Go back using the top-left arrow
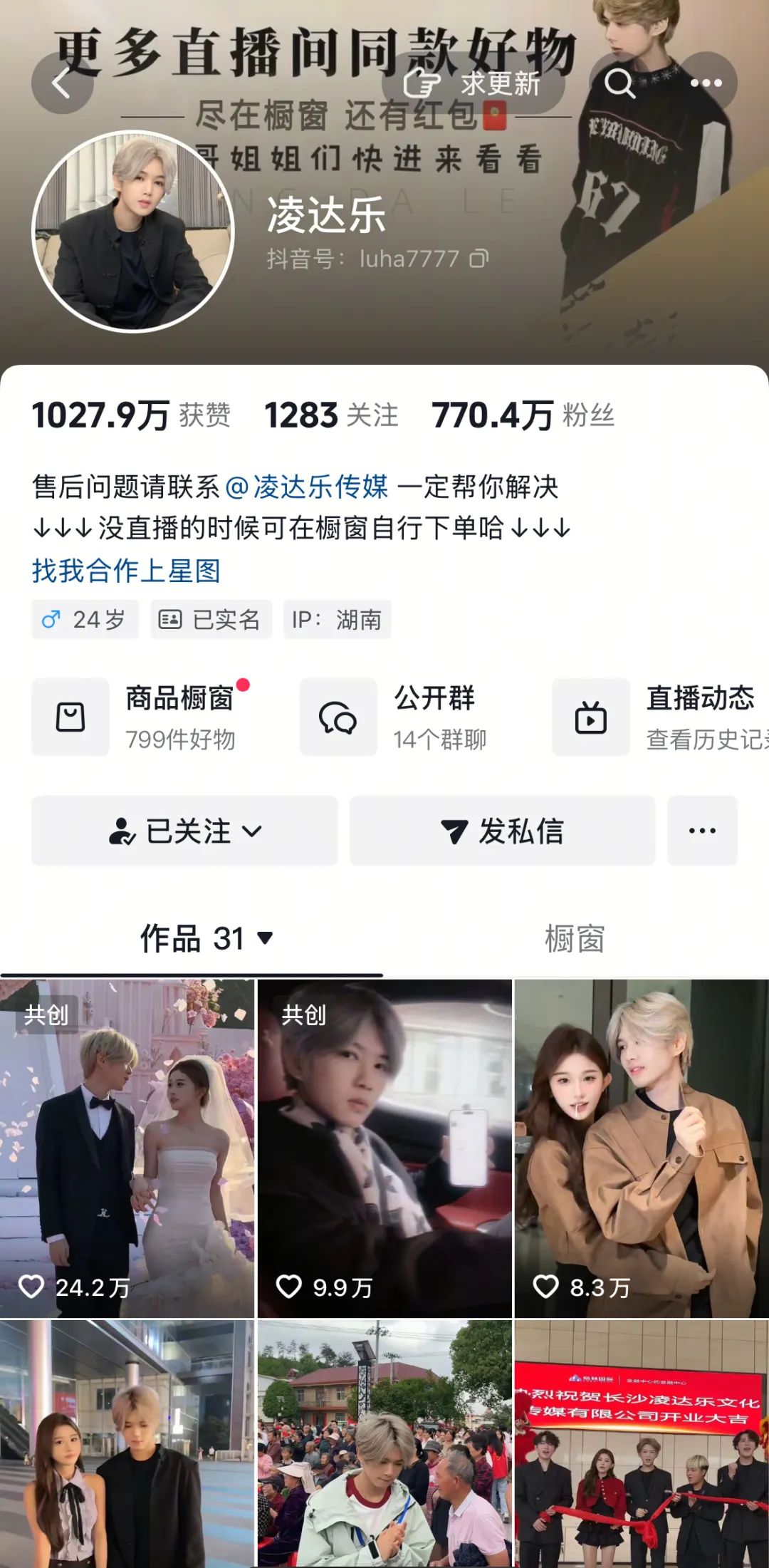 [62, 83]
